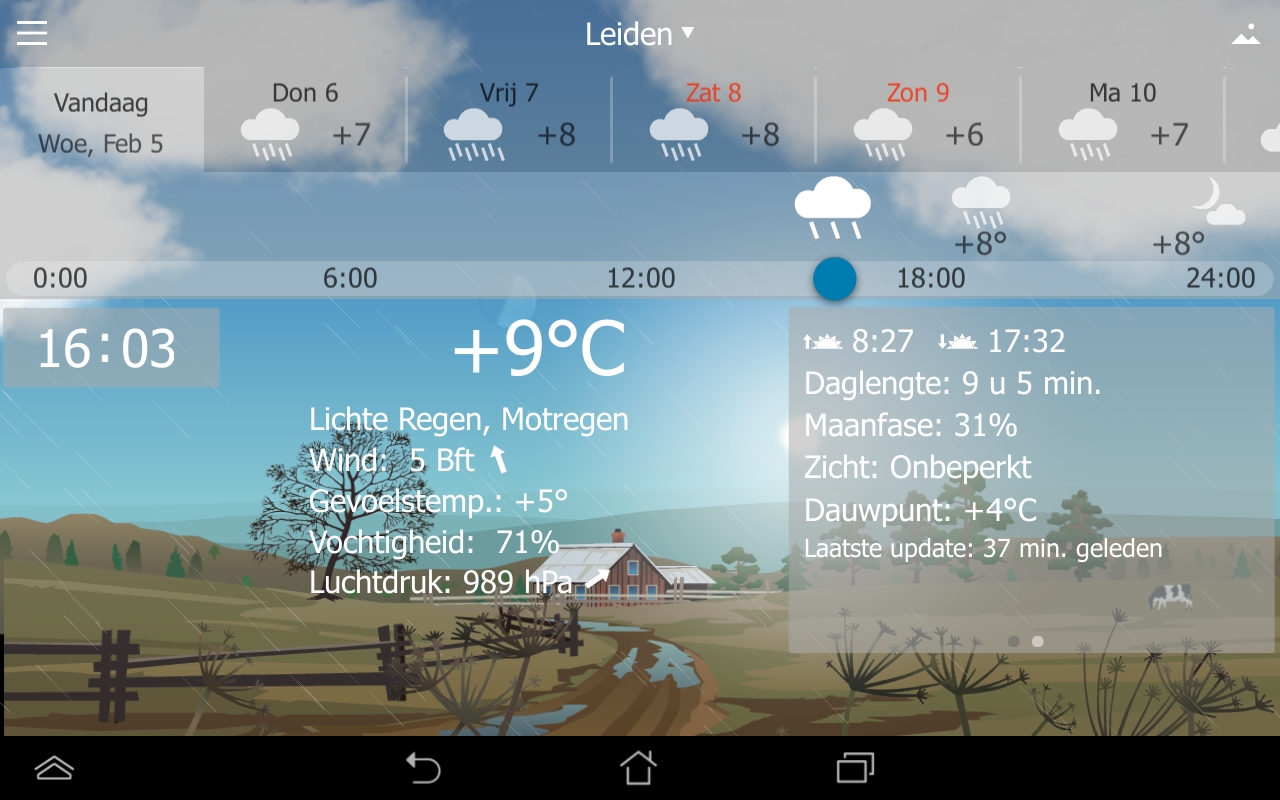This screenshot has height=800, width=1280.
Task: Tap the page indicator dots
Action: pyautogui.click(x=1026, y=641)
